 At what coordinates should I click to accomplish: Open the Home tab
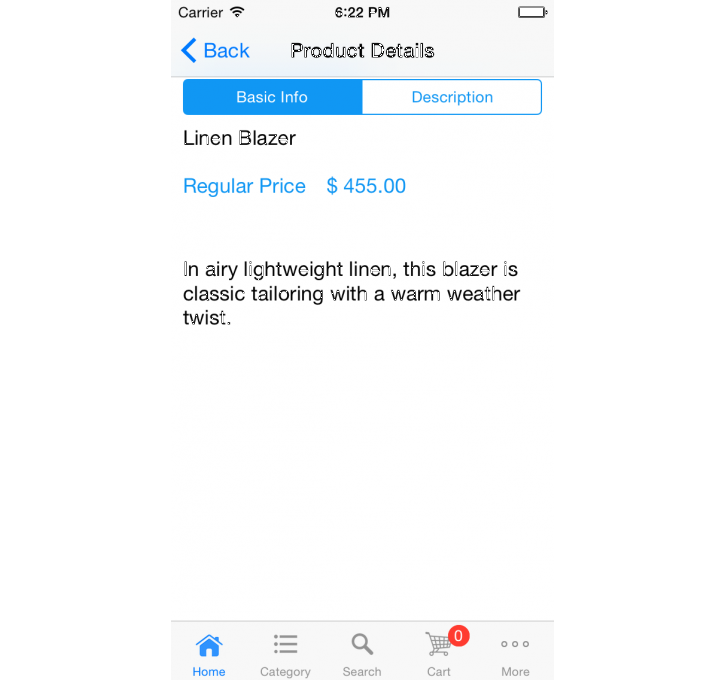209,654
